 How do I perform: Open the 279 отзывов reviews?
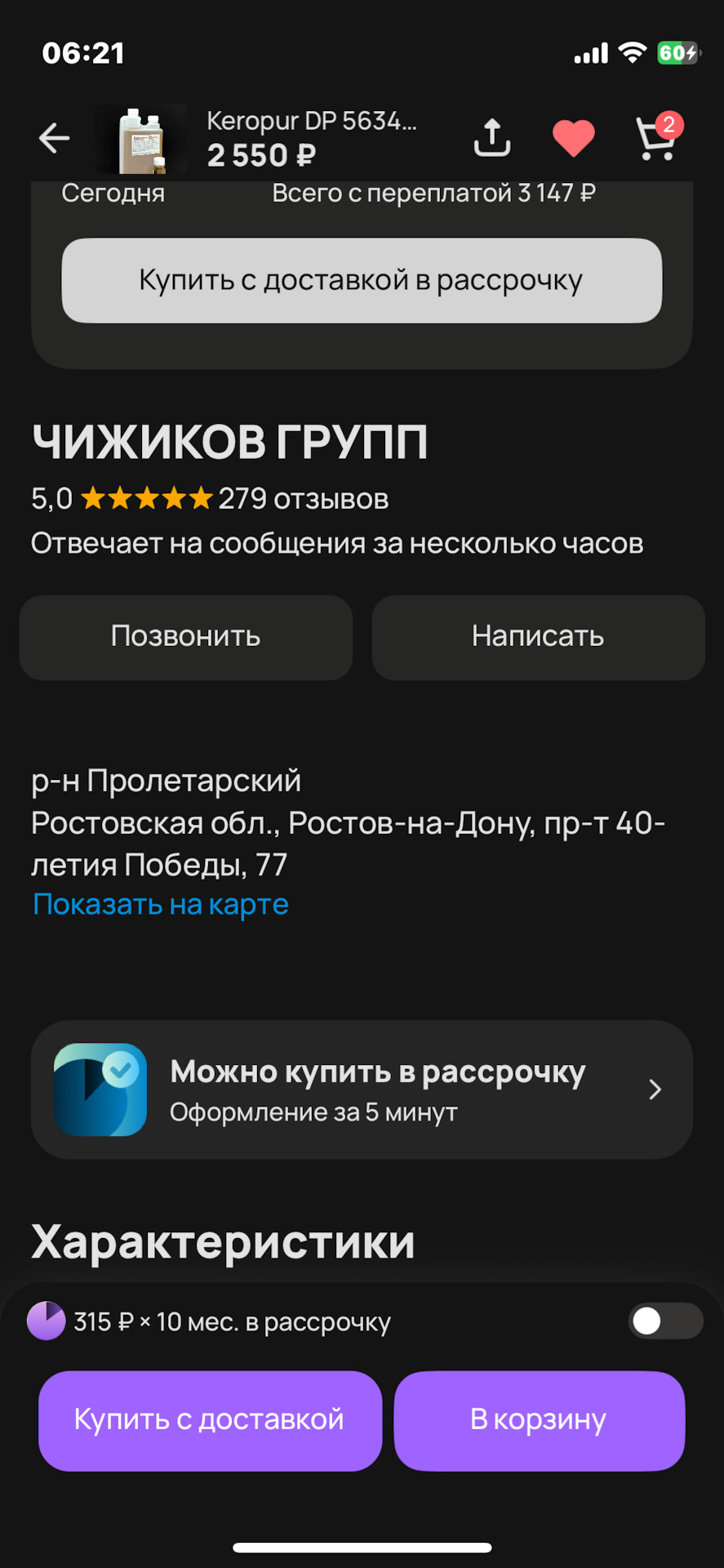(x=302, y=499)
